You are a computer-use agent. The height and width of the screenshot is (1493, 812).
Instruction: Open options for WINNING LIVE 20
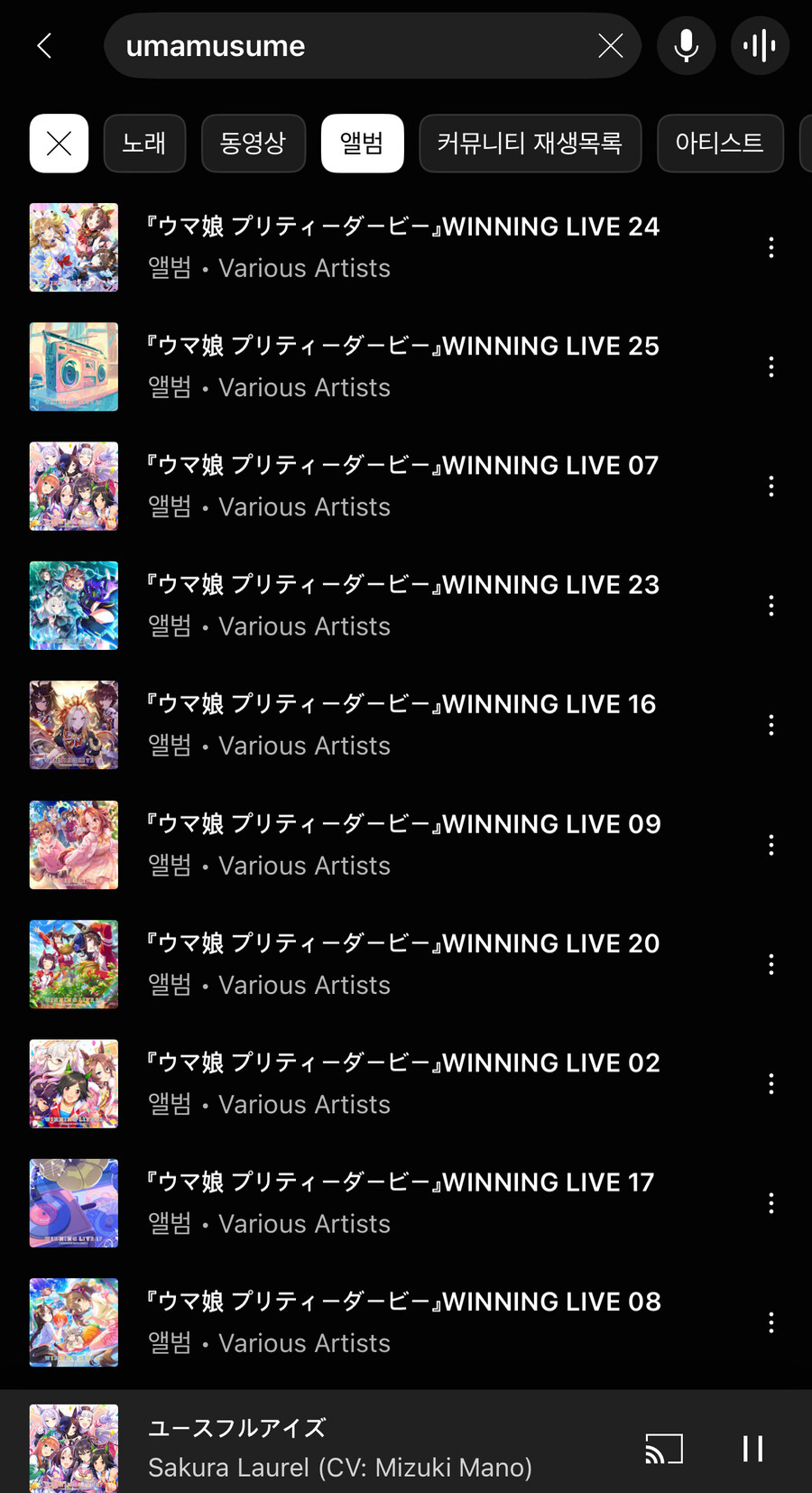click(x=770, y=964)
